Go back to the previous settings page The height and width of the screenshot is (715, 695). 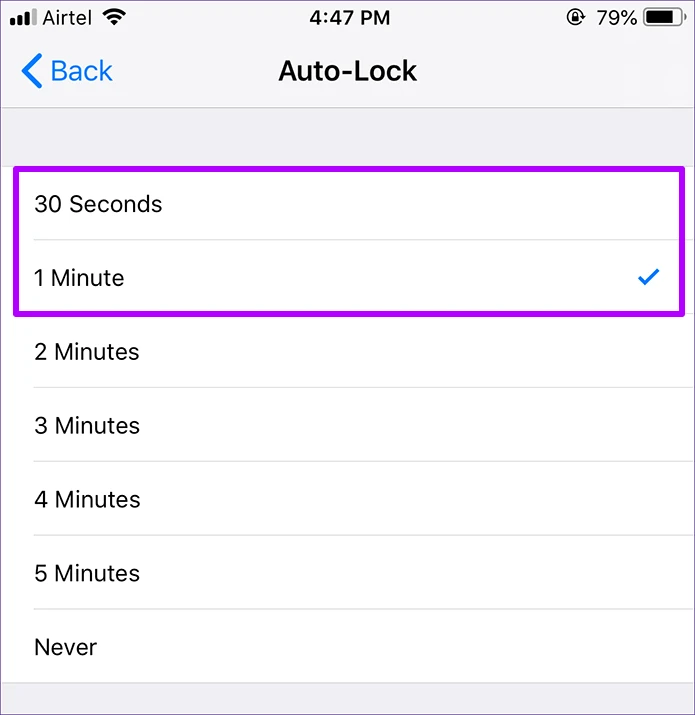[x=67, y=71]
